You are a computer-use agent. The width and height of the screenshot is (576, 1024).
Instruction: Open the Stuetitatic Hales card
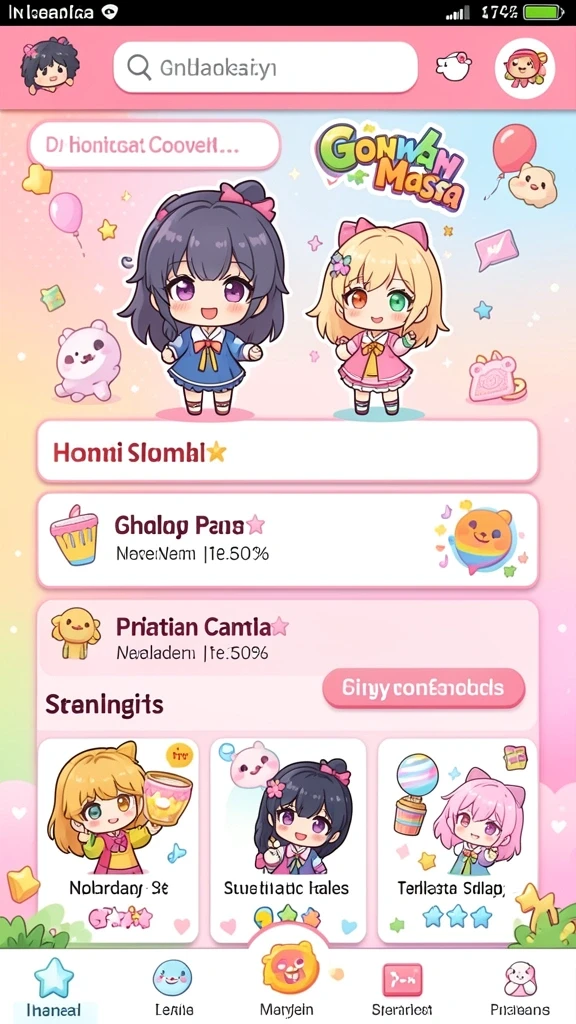click(x=288, y=840)
